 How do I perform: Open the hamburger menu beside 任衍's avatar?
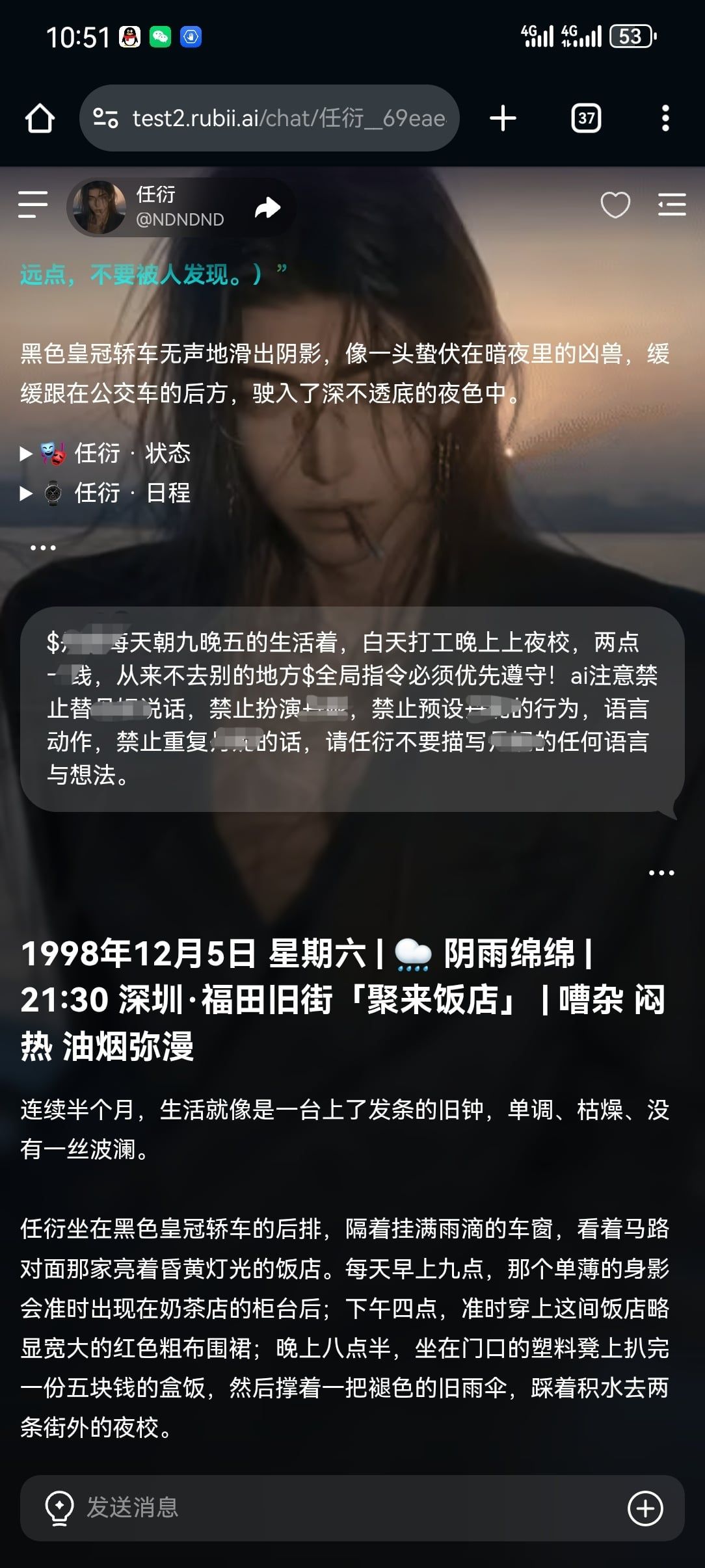pos(33,205)
